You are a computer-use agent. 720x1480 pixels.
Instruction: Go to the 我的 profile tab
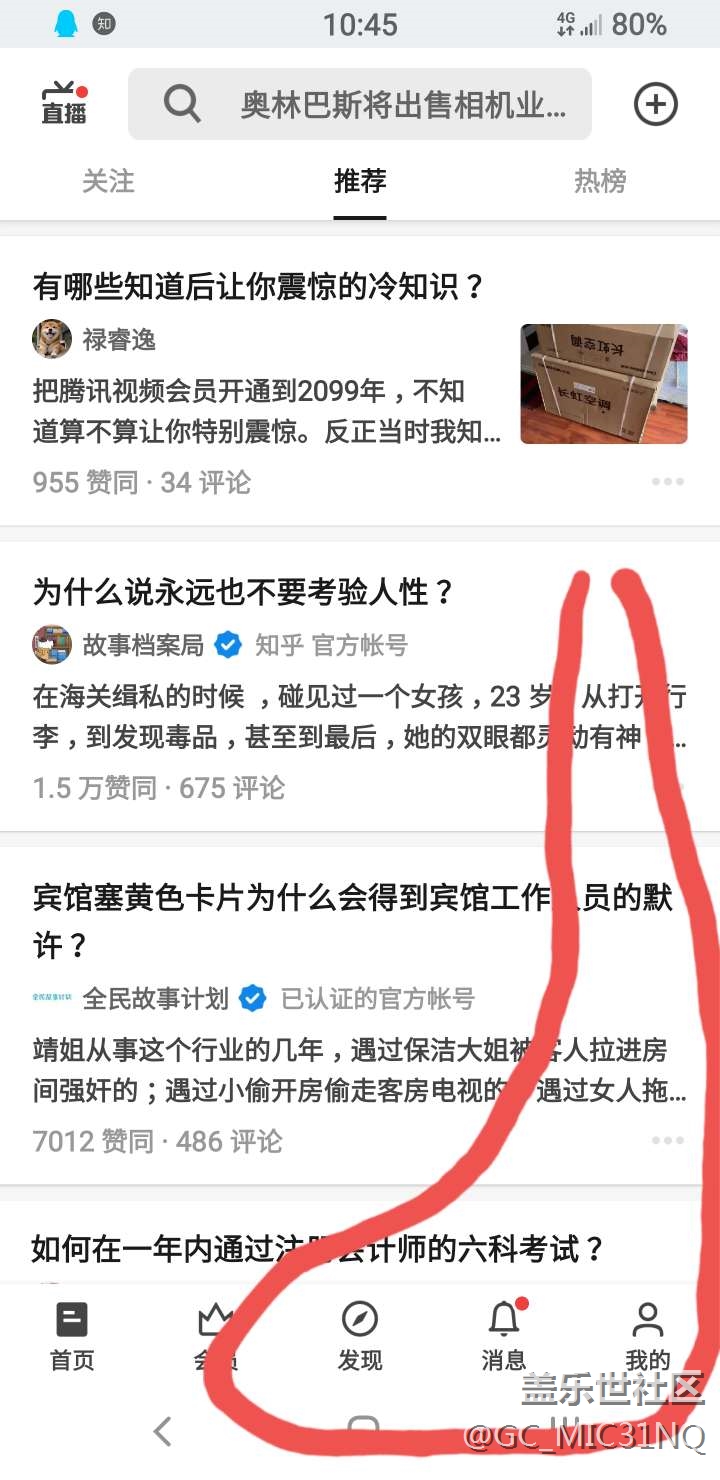[x=648, y=1336]
